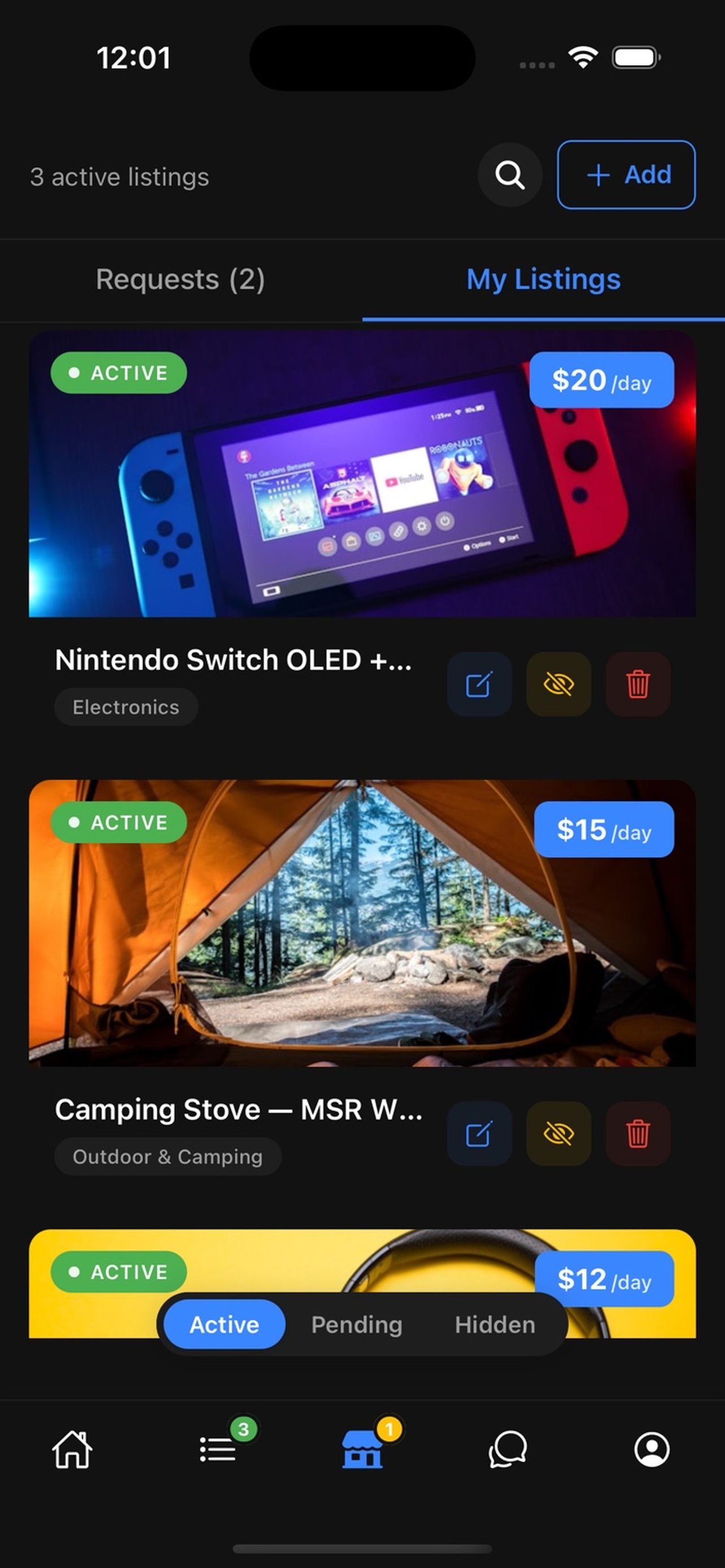
Task: Edit the Nintendo Switch OLED listing
Action: click(x=479, y=684)
